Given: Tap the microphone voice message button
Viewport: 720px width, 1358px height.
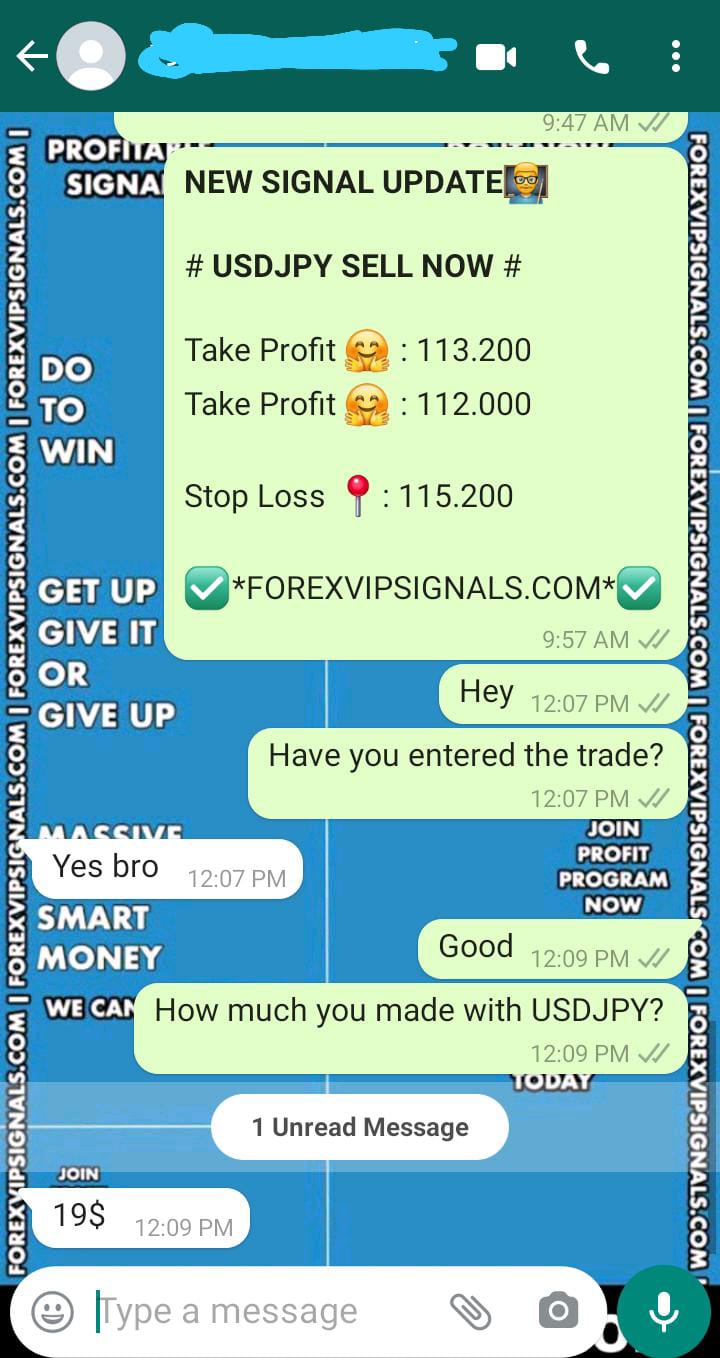Looking at the screenshot, I should coord(664,1311).
